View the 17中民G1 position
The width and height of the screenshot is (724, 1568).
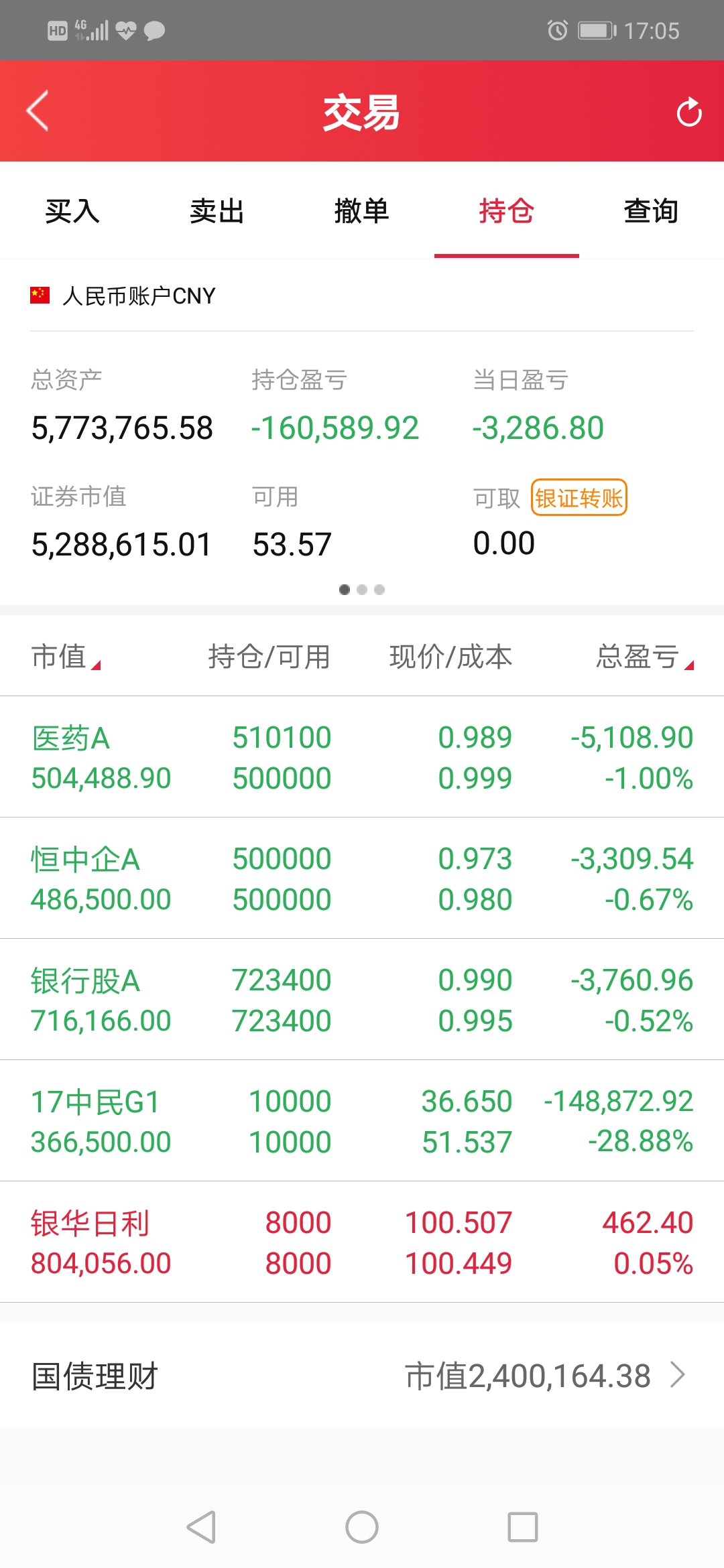coord(362,1121)
